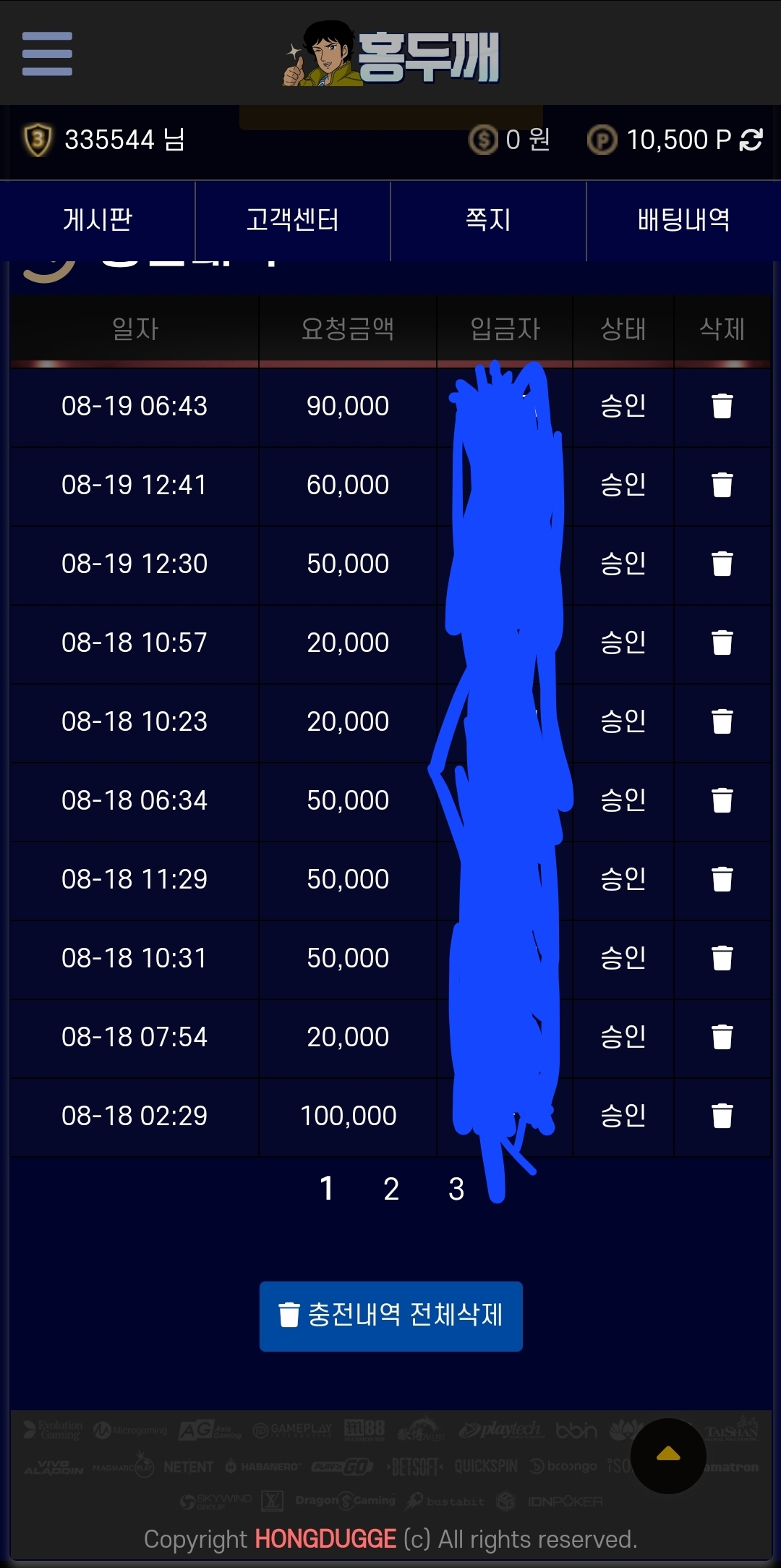Delete the 08-18 11:29 deposit record
Viewport: 781px width, 1568px height.
coord(722,879)
